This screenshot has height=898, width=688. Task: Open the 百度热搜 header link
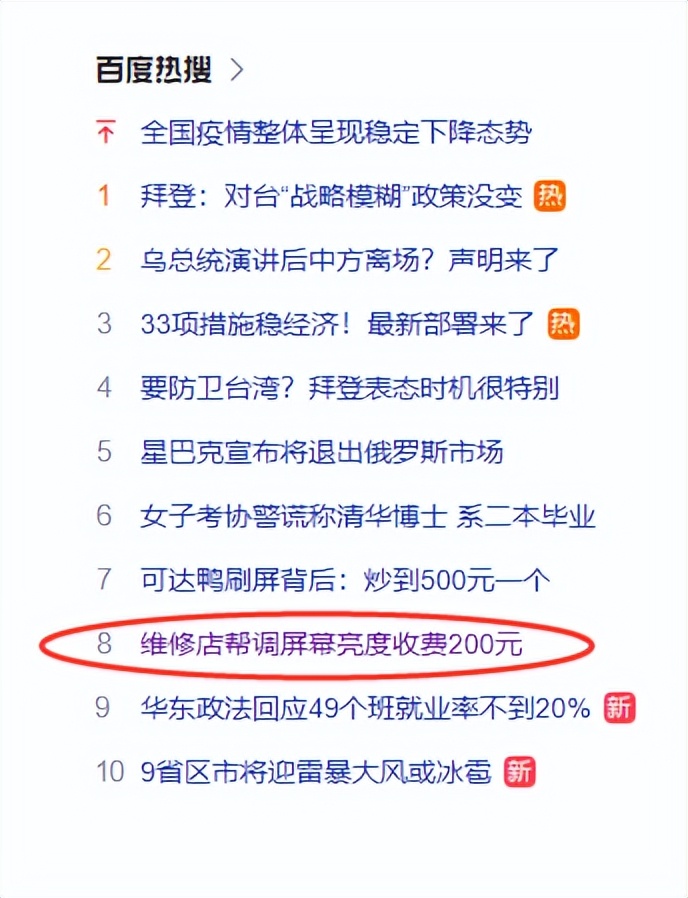point(154,70)
